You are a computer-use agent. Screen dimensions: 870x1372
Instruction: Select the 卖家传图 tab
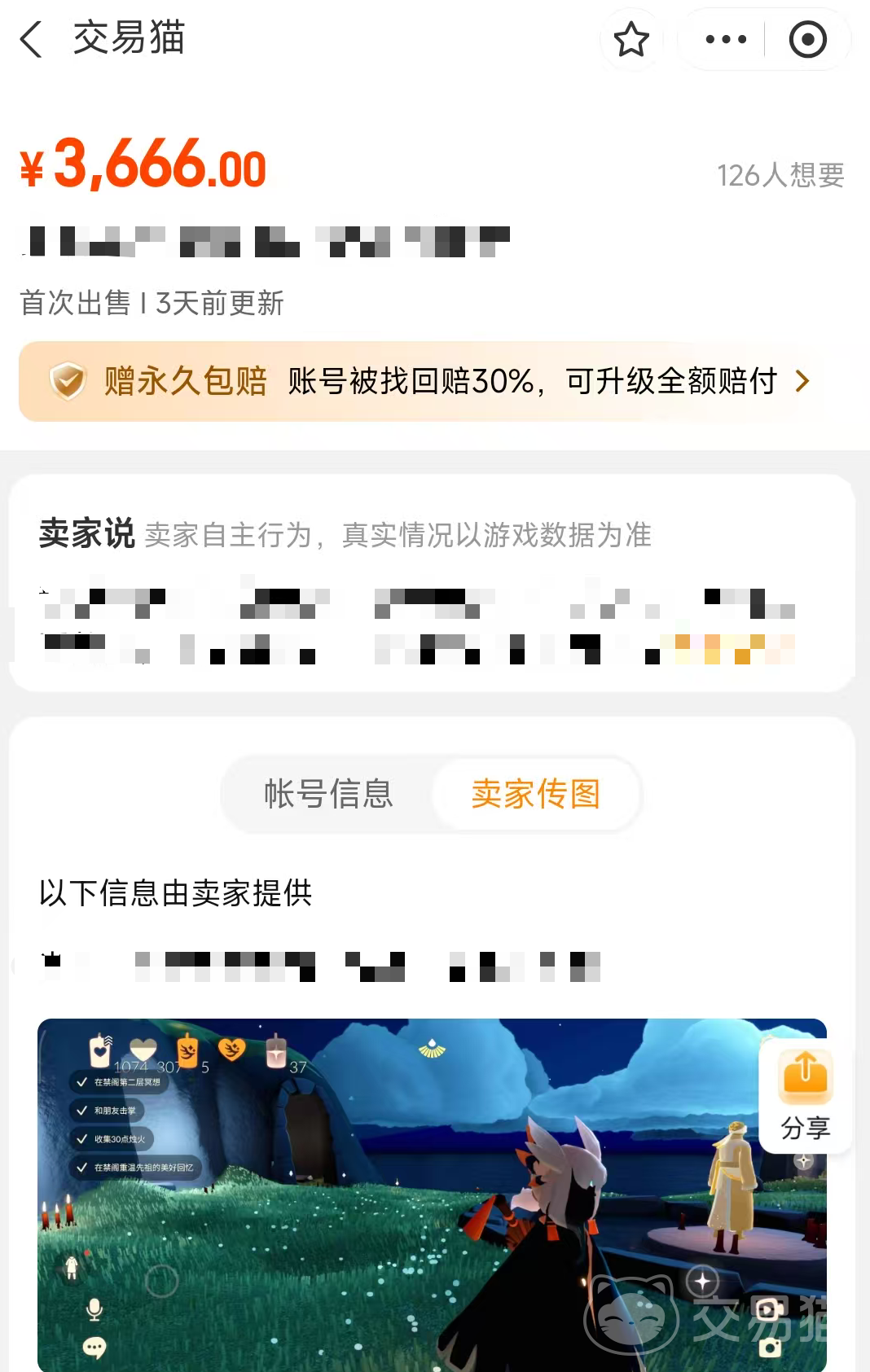point(535,794)
